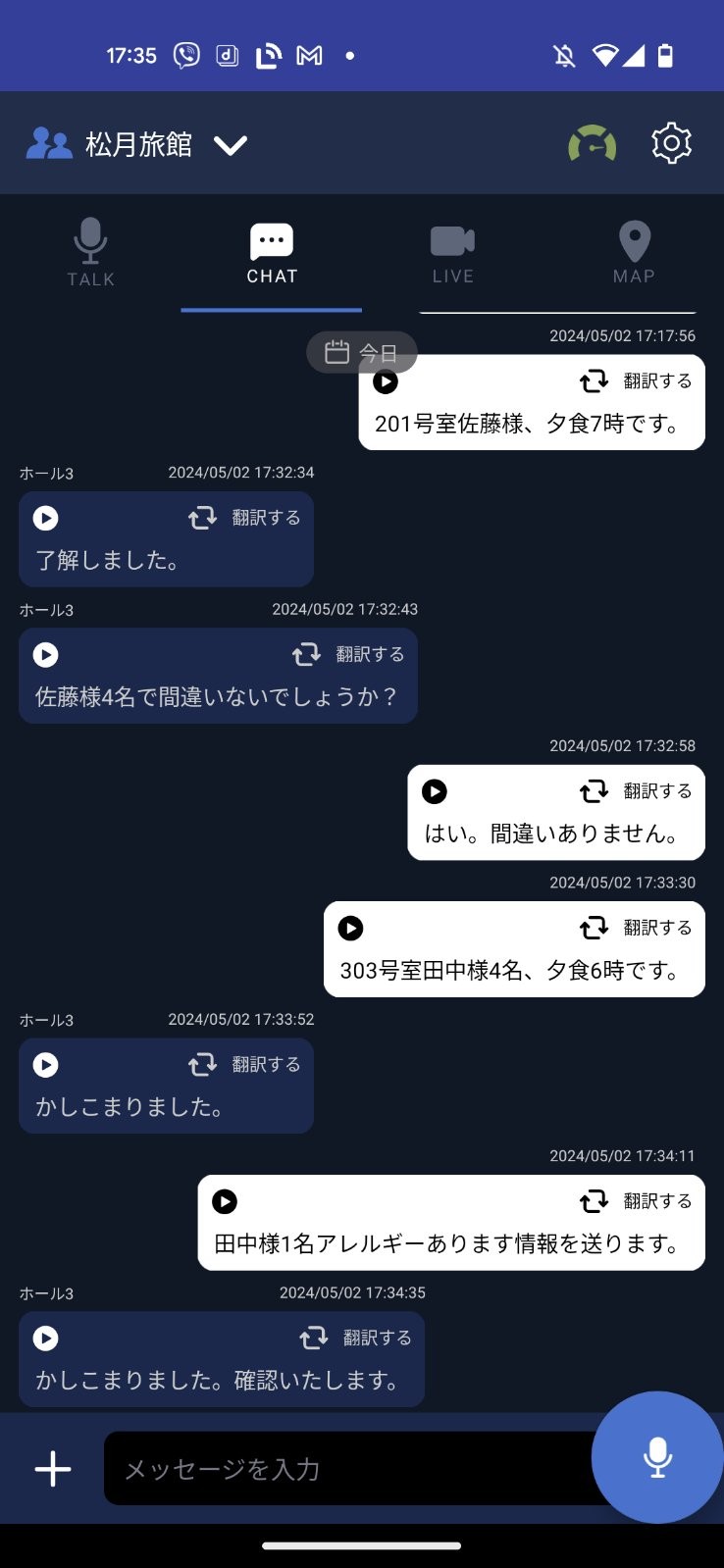Expand the 松月旅館 channel selector
Screen dimensions: 724x1568
pos(232,145)
